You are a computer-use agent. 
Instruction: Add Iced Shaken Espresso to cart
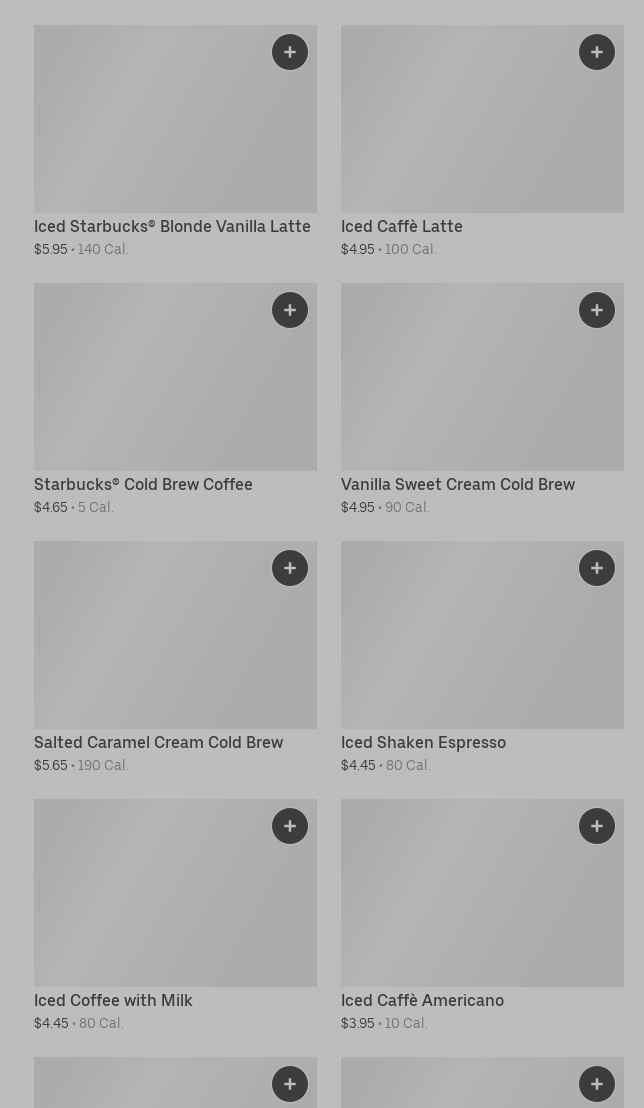597,568
